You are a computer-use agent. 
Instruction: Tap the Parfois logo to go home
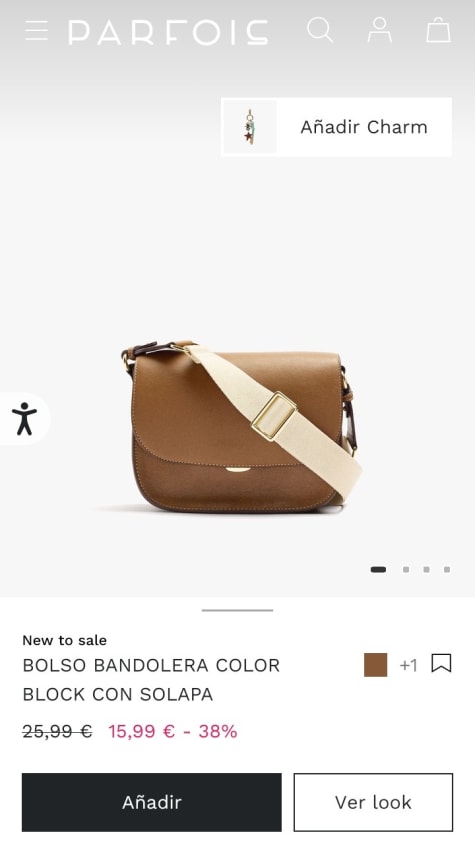coord(168,32)
